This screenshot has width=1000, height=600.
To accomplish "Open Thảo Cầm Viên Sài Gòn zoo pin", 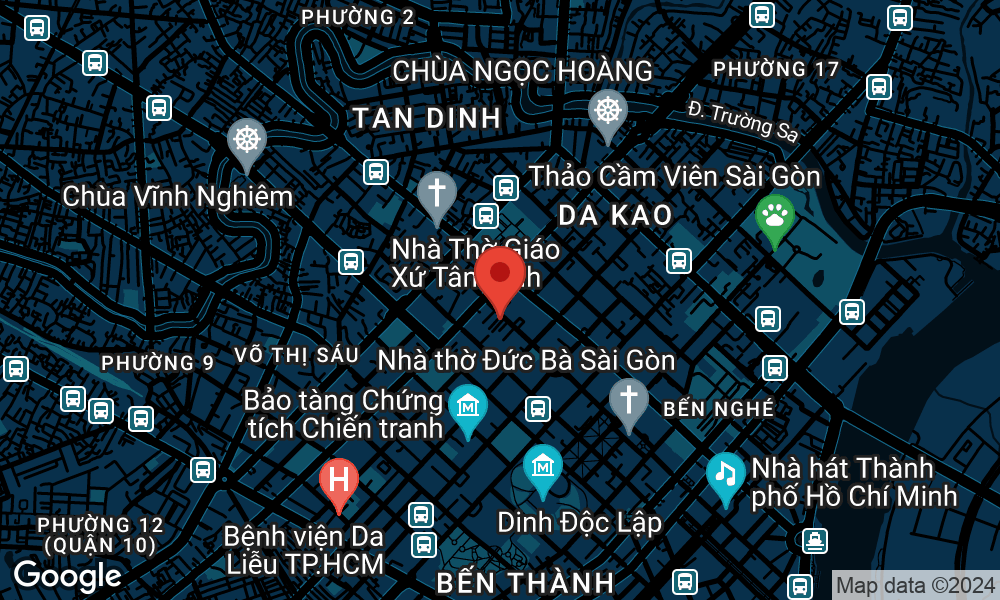I will click(774, 214).
